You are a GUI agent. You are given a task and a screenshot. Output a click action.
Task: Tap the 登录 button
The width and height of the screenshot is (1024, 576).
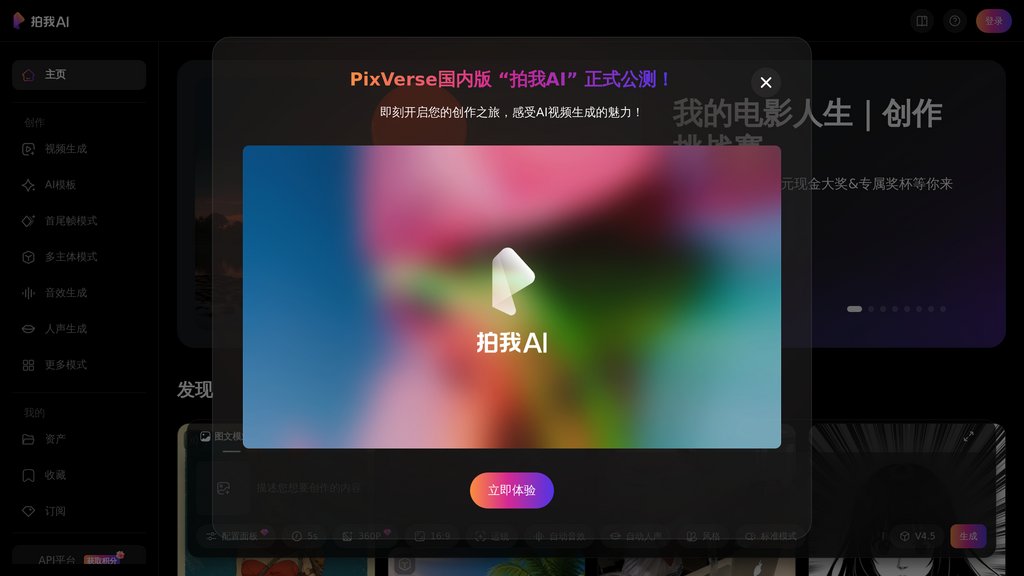pos(993,21)
